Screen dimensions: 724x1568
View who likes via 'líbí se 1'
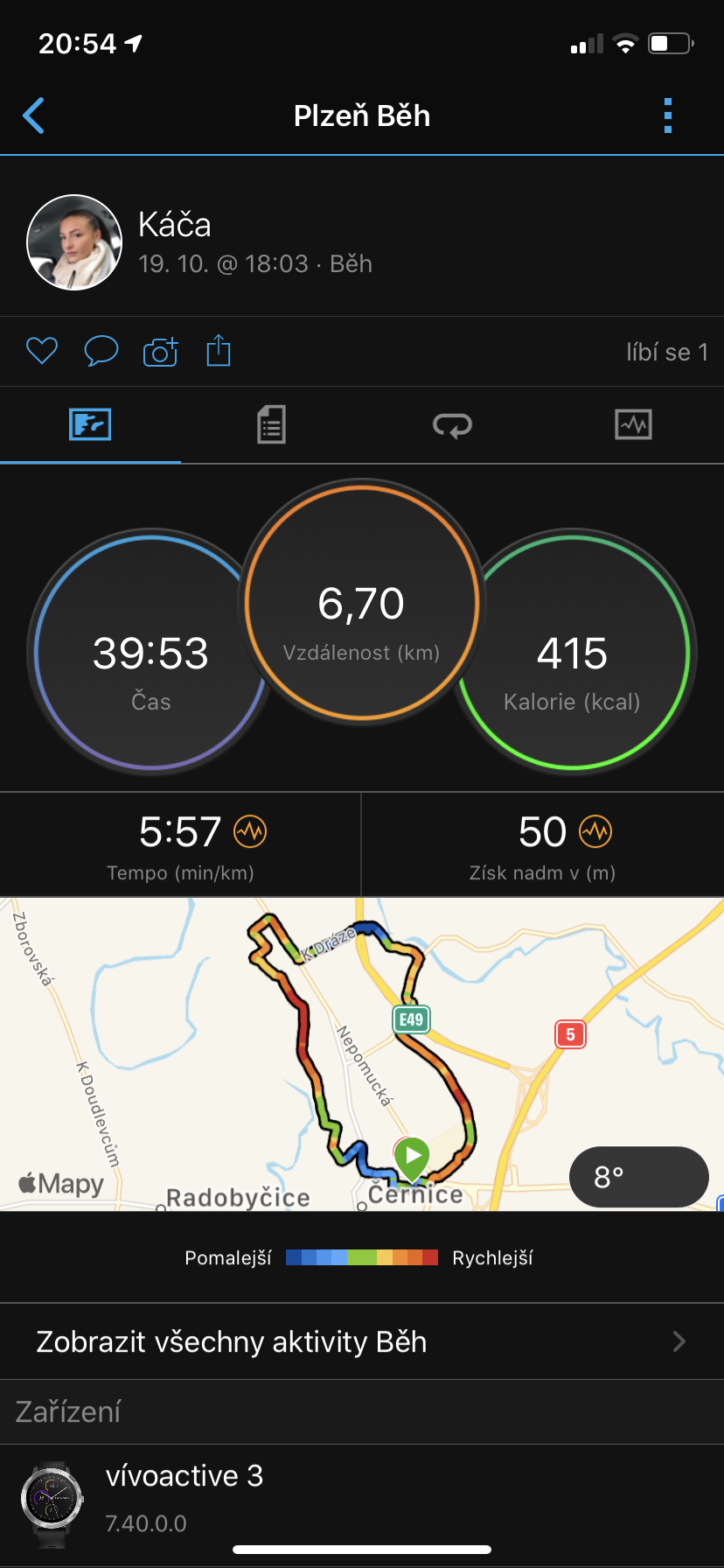tap(666, 352)
